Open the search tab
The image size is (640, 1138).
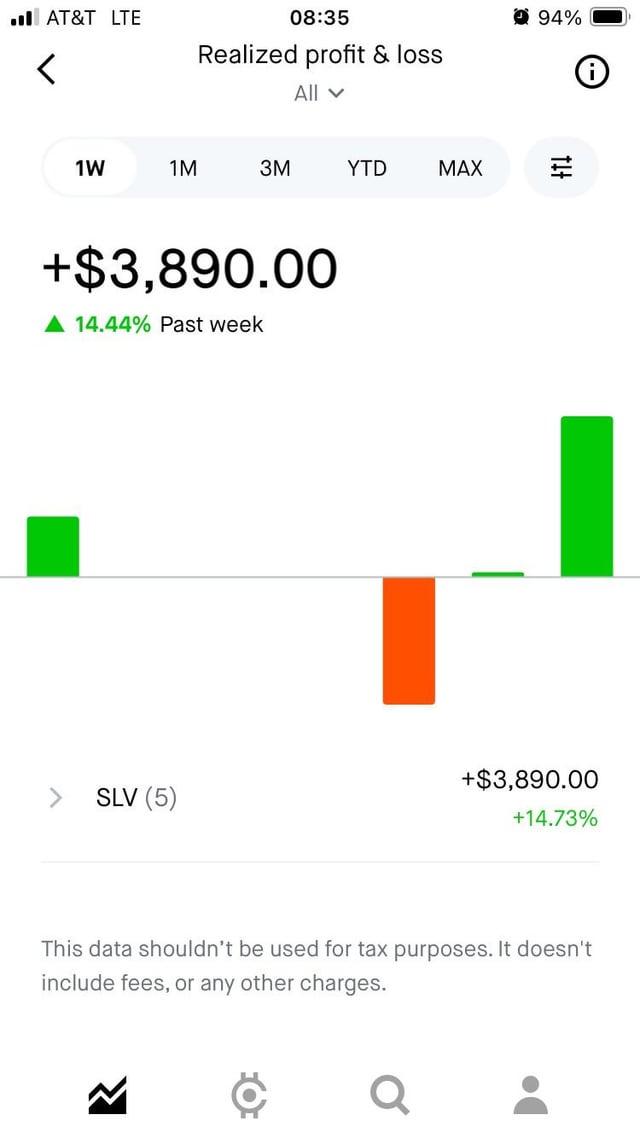point(390,1096)
